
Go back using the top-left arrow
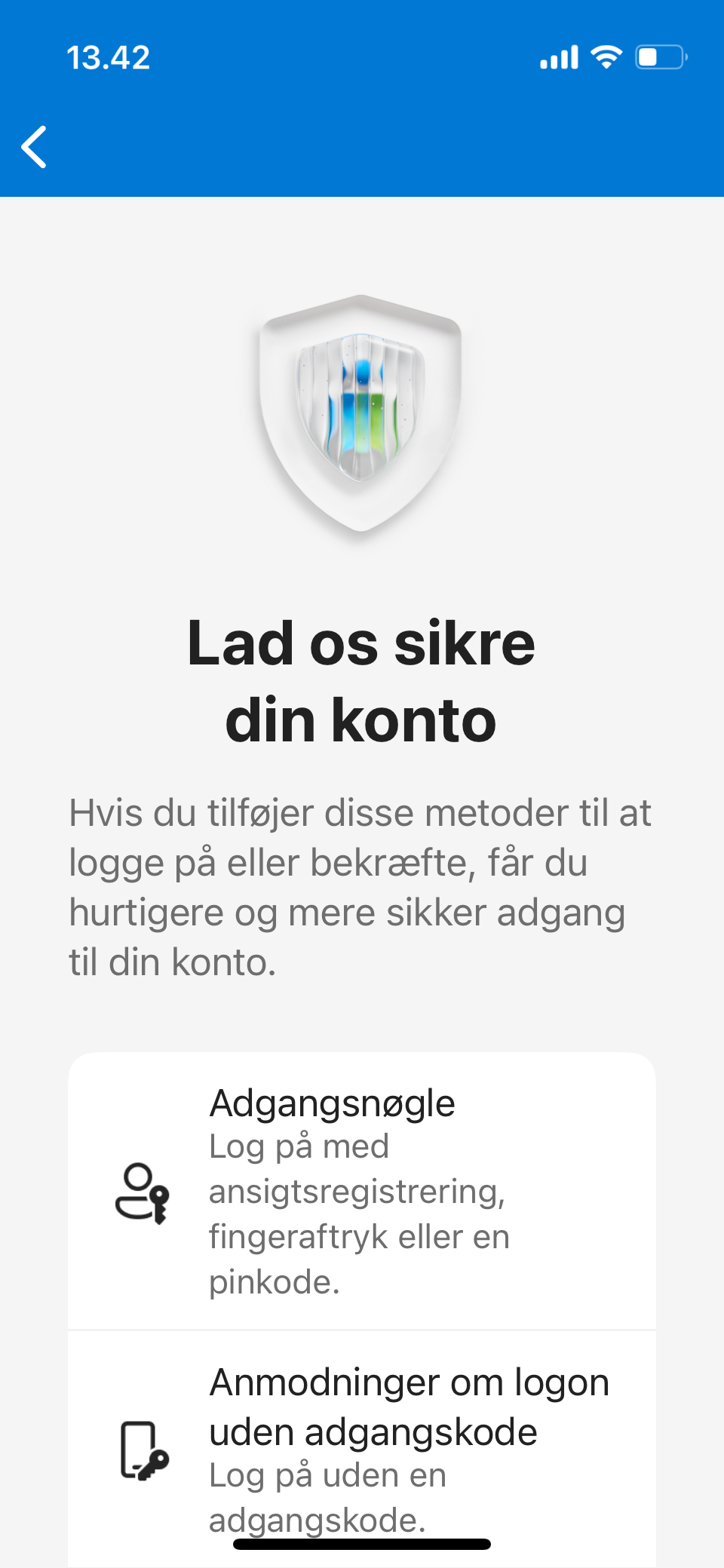[35, 146]
